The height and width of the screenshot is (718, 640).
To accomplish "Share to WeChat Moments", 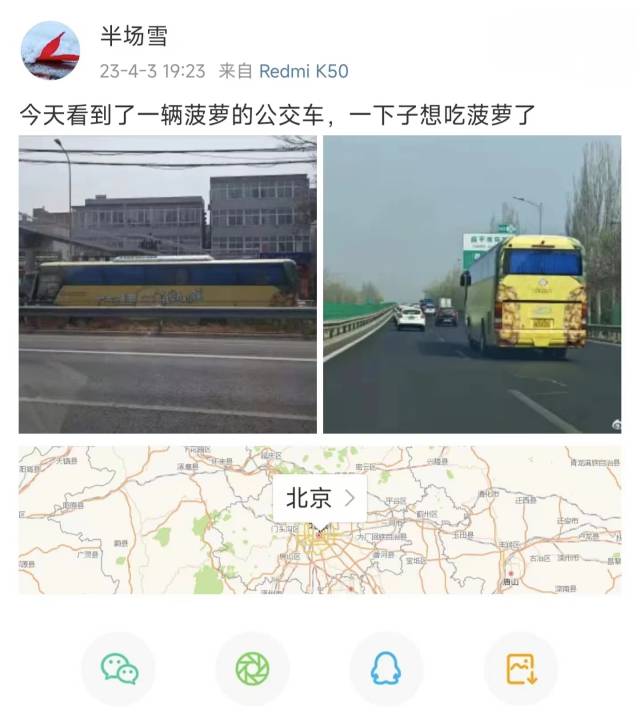I will [x=252, y=668].
